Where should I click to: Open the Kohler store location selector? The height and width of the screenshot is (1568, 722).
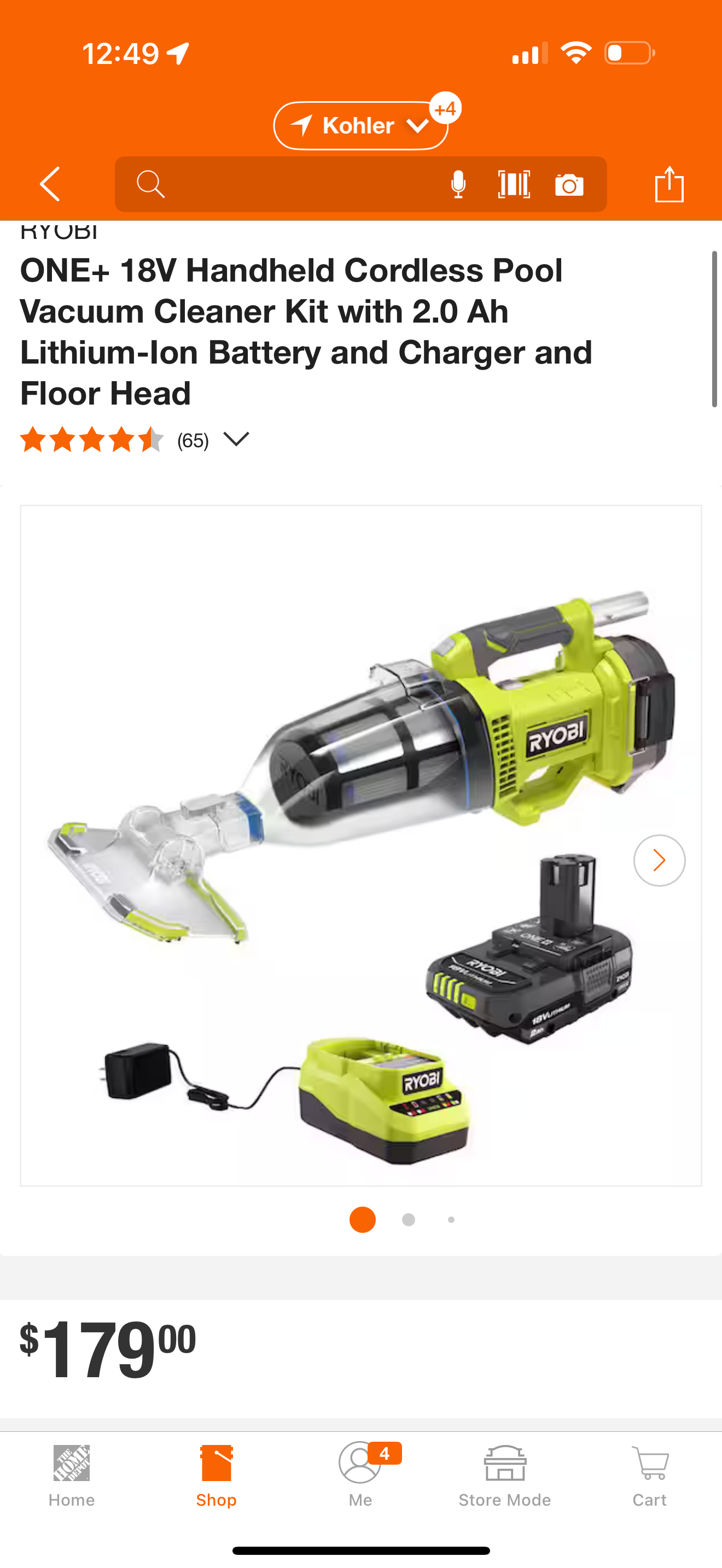click(360, 125)
